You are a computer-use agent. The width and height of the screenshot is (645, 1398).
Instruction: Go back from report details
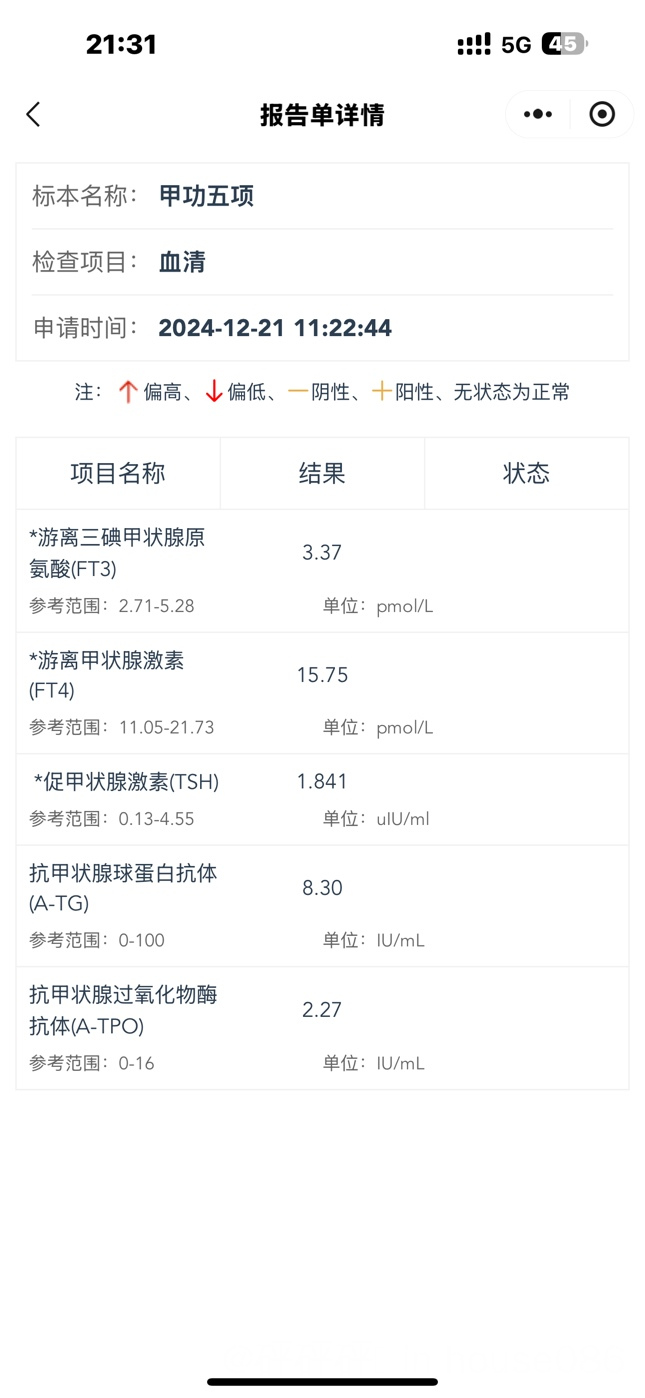[33, 115]
